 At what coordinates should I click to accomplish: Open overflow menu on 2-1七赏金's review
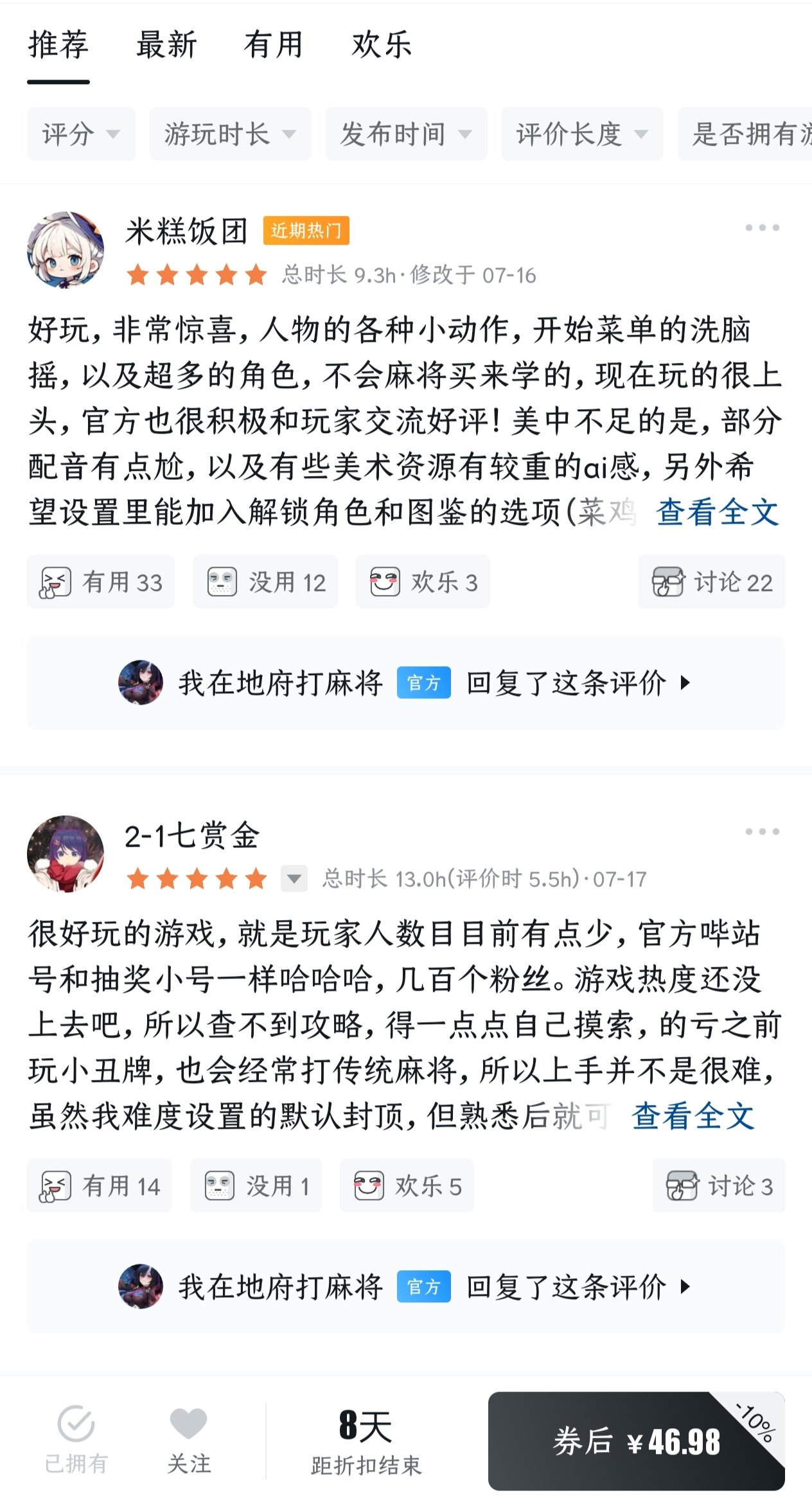762,832
